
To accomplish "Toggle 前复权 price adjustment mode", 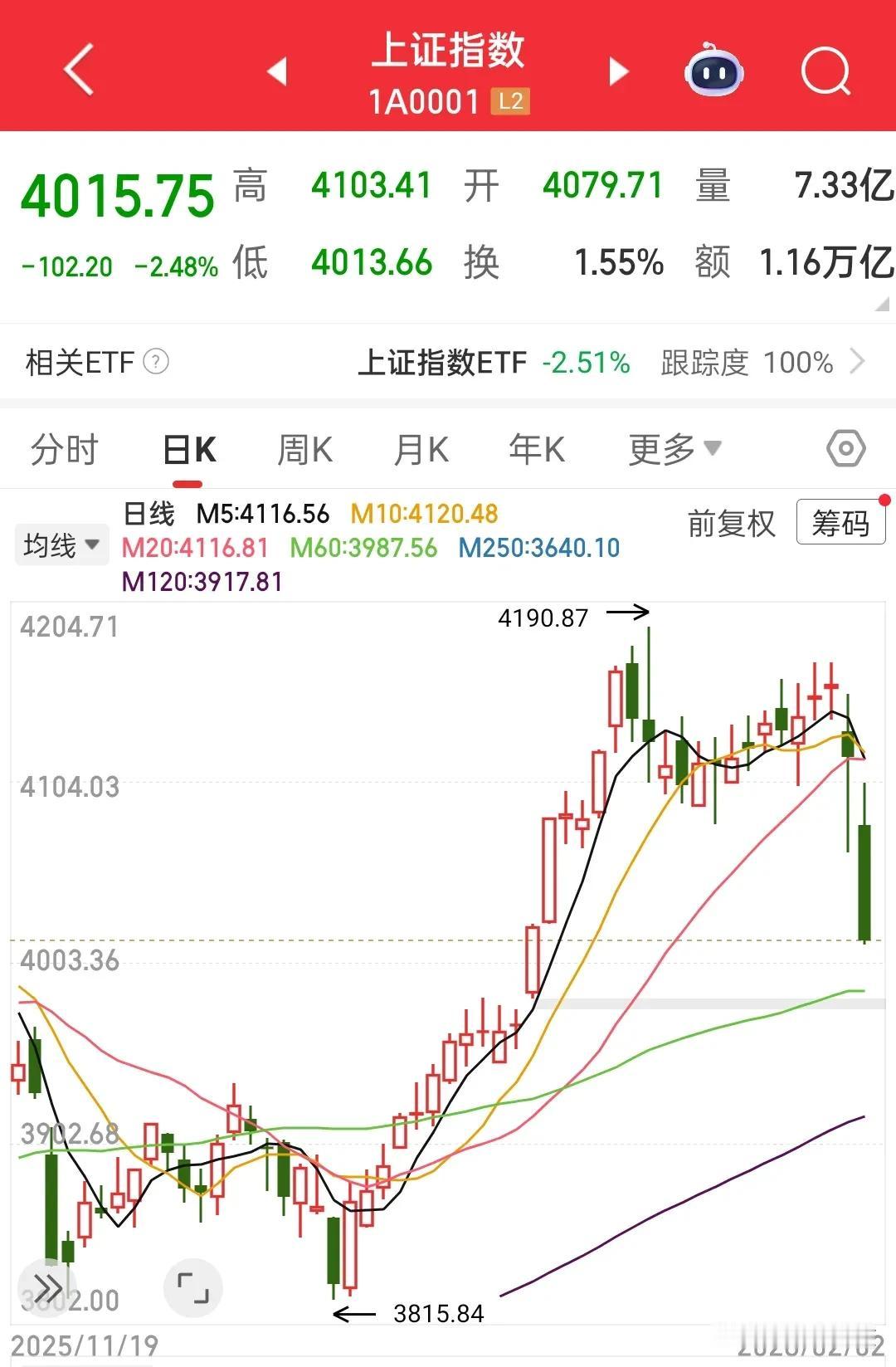I will pos(732,524).
